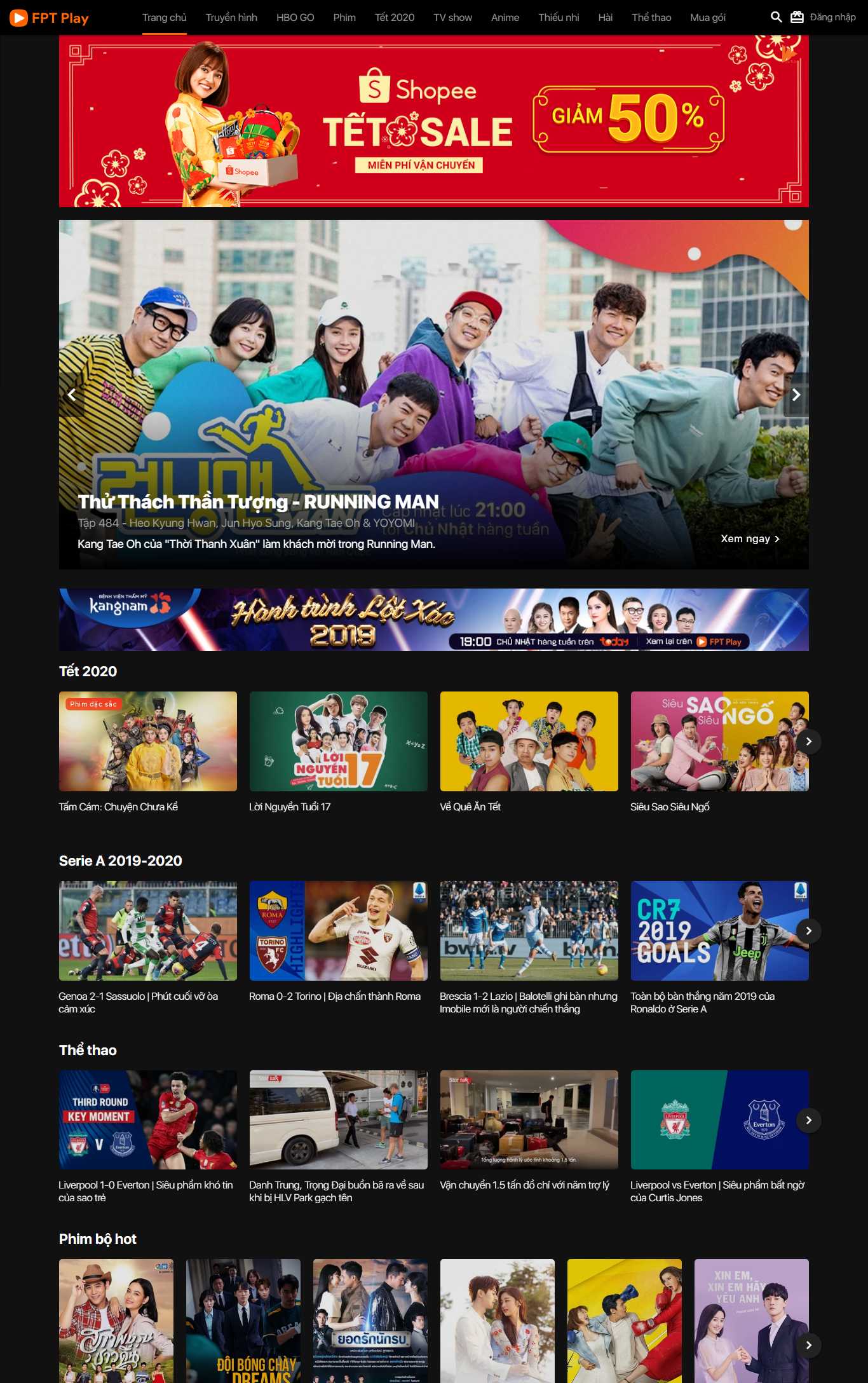Open the Thể thao navigation tab
868x1383 pixels.
[651, 18]
